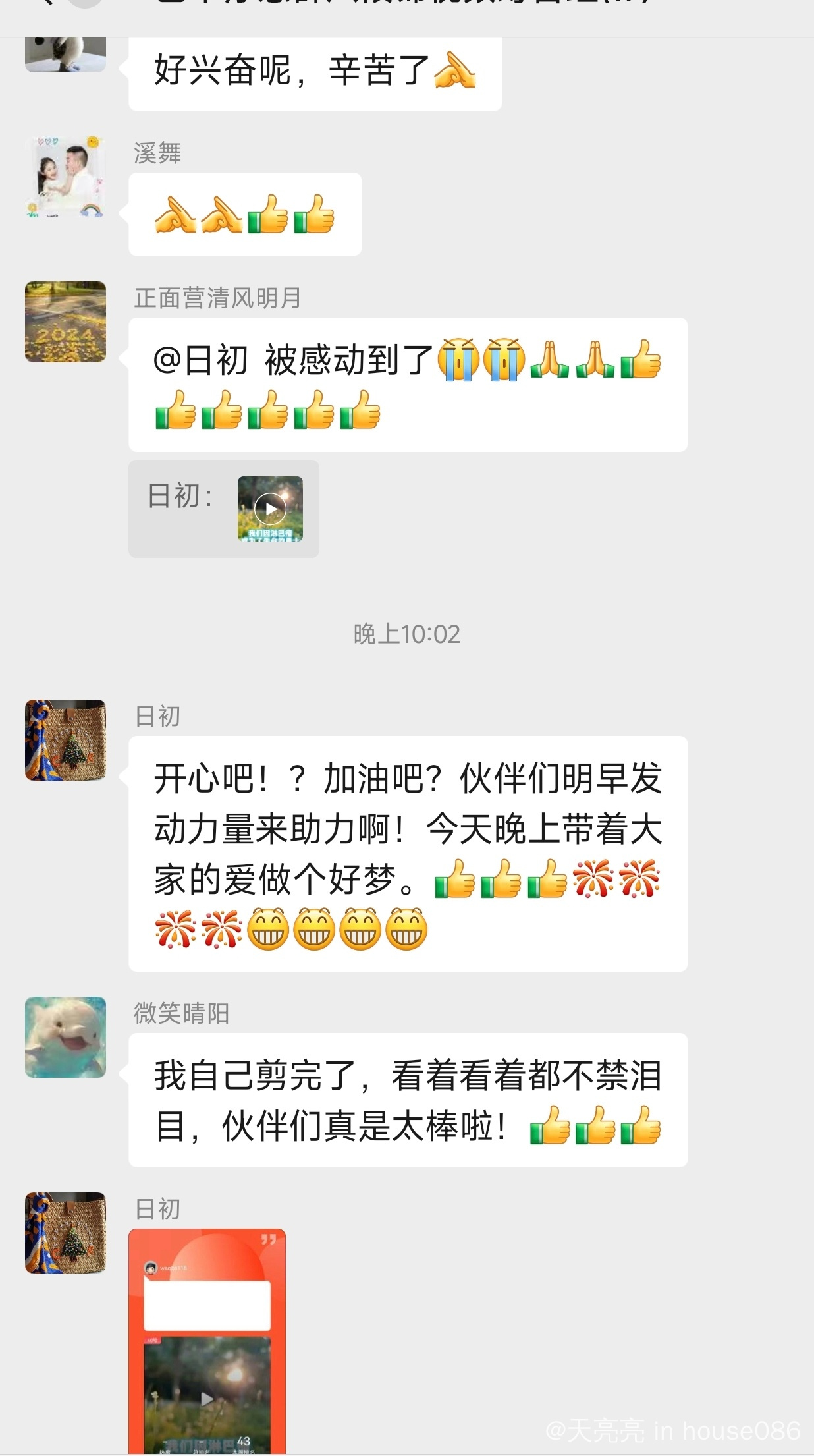Open 微笑晴阳's profile avatar
The image size is (814, 1456).
pyautogui.click(x=65, y=1037)
